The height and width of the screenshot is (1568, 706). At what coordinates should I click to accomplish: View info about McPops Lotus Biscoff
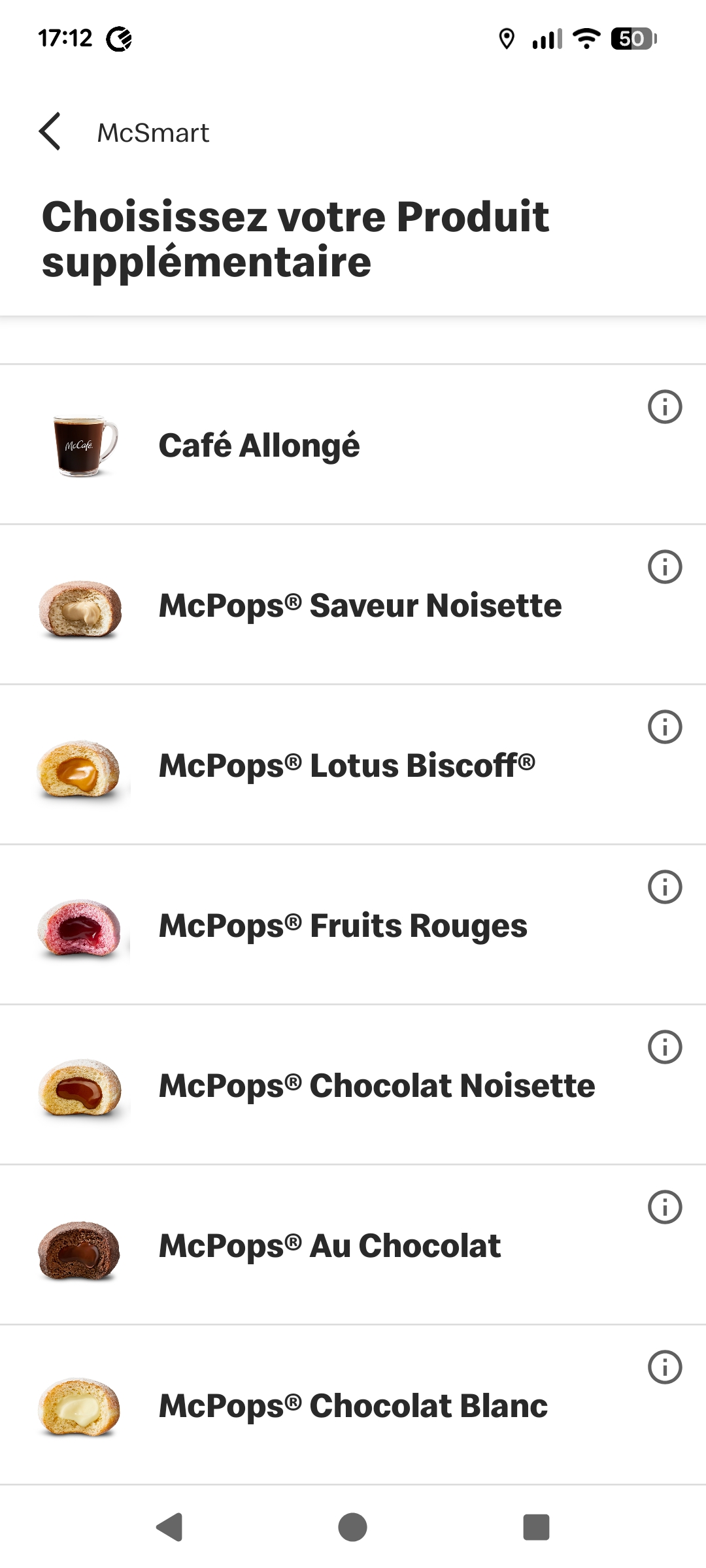[665, 727]
